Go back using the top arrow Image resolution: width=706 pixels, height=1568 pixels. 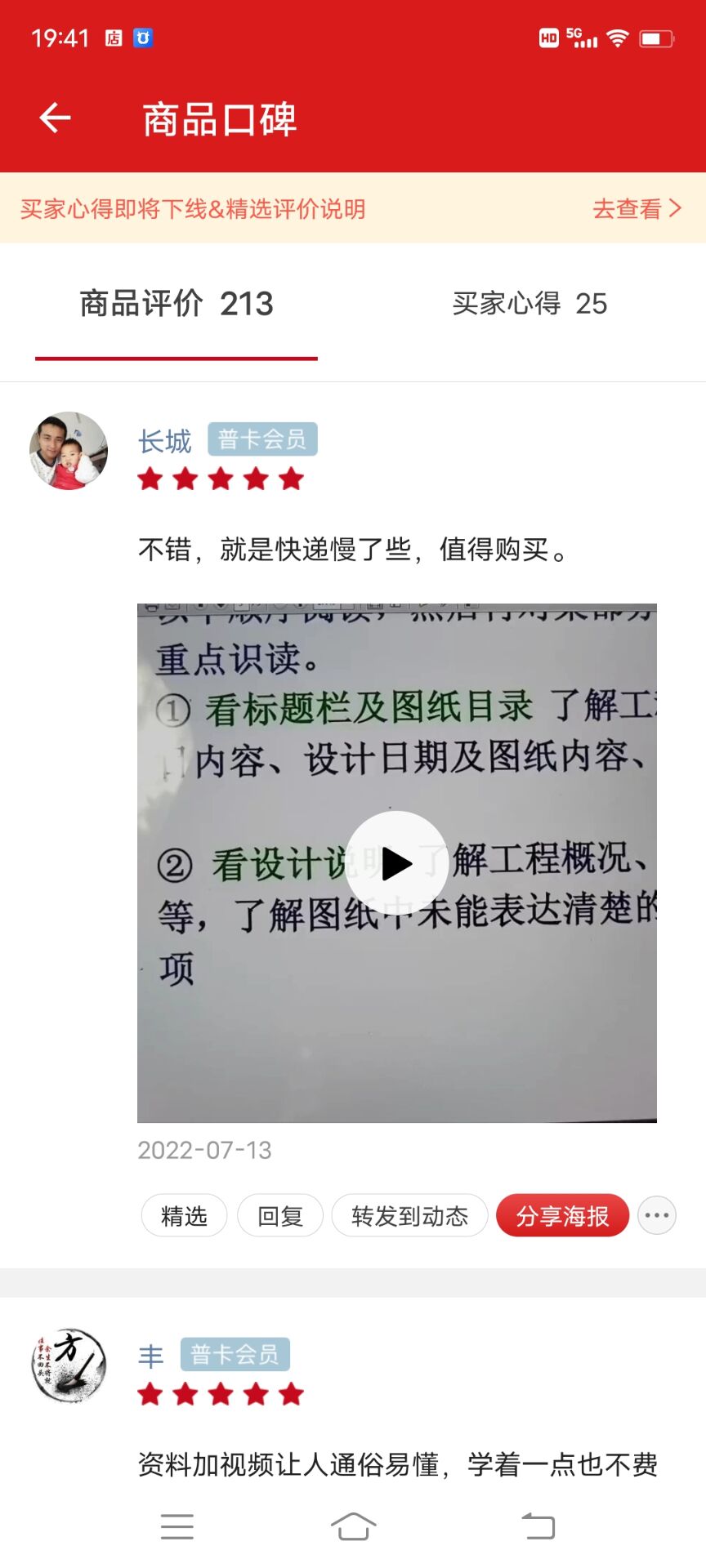(x=56, y=118)
